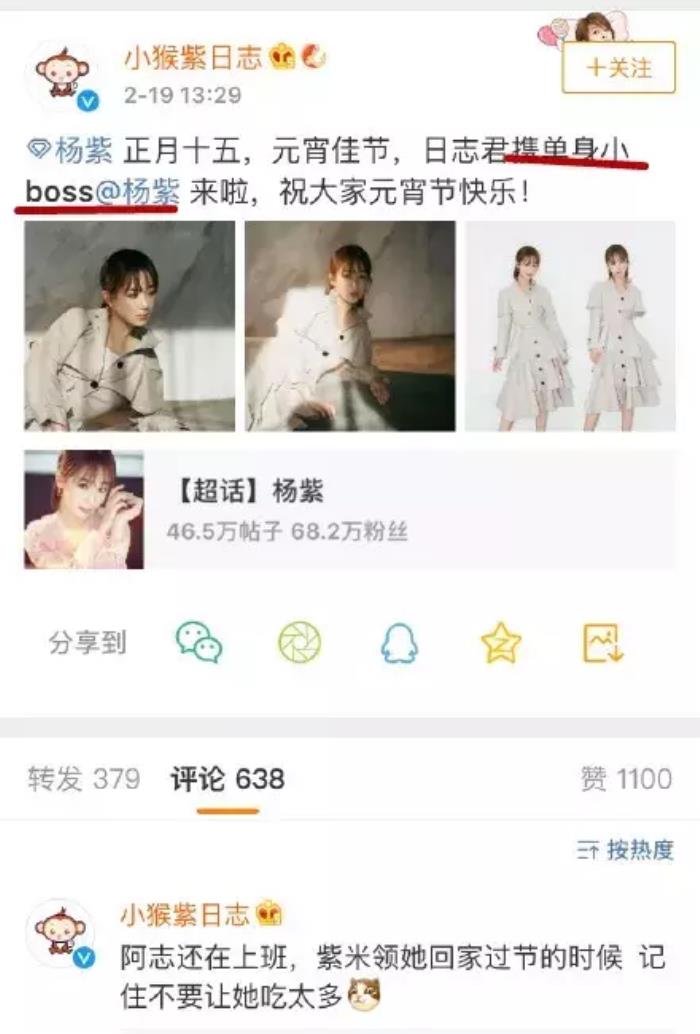
Task: Share the post to WeChat Moments
Action: pyautogui.click(x=299, y=643)
